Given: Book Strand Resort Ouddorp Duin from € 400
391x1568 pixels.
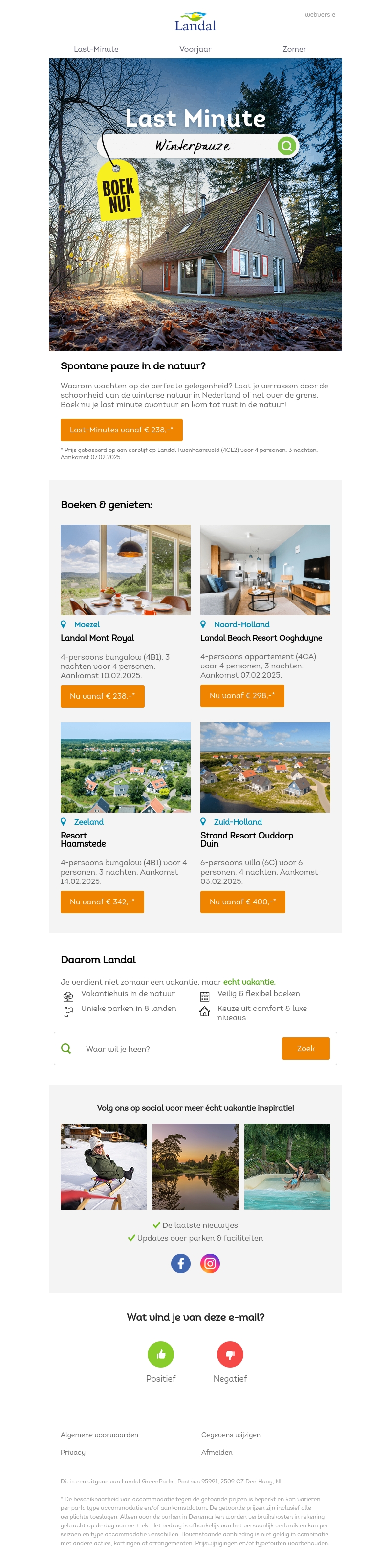Looking at the screenshot, I should point(242,902).
